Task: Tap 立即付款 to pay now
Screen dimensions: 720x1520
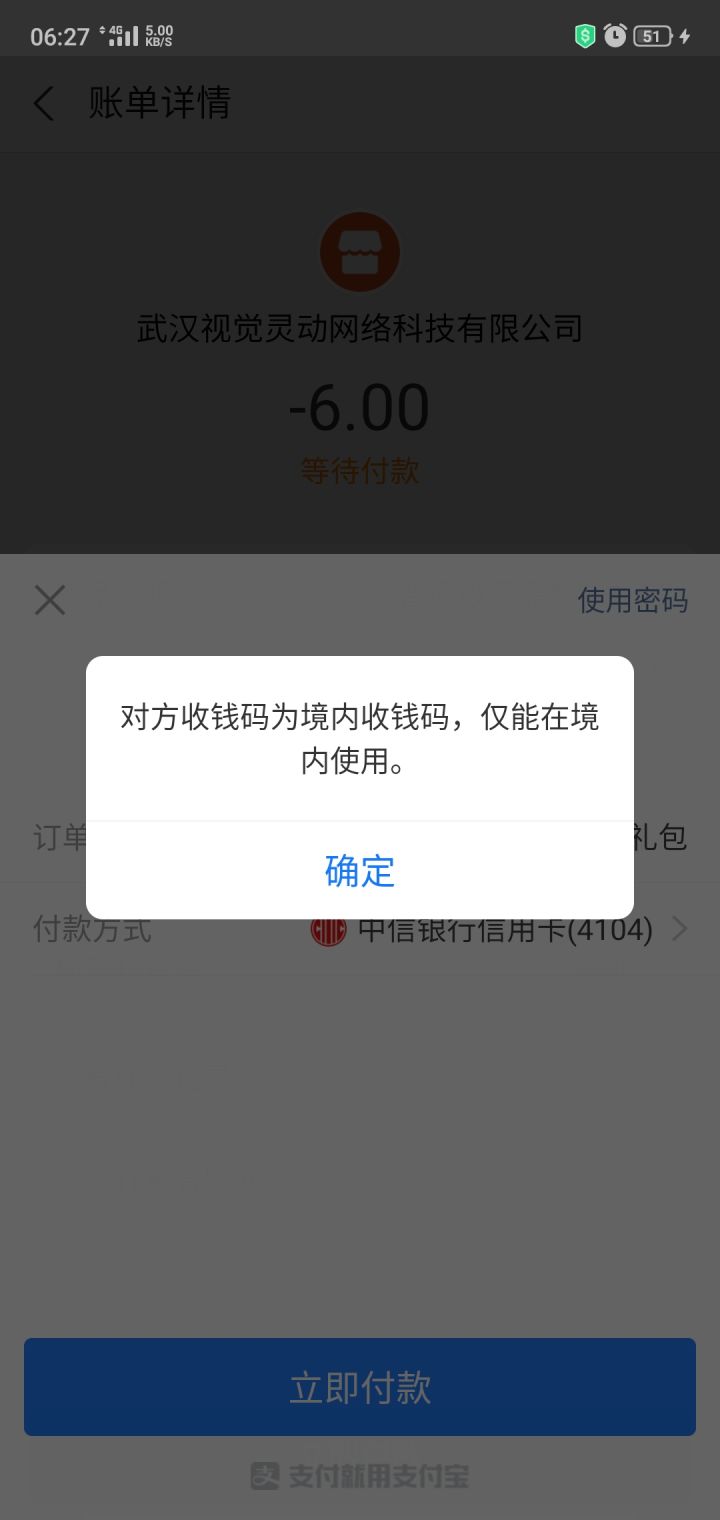Action: point(360,1387)
